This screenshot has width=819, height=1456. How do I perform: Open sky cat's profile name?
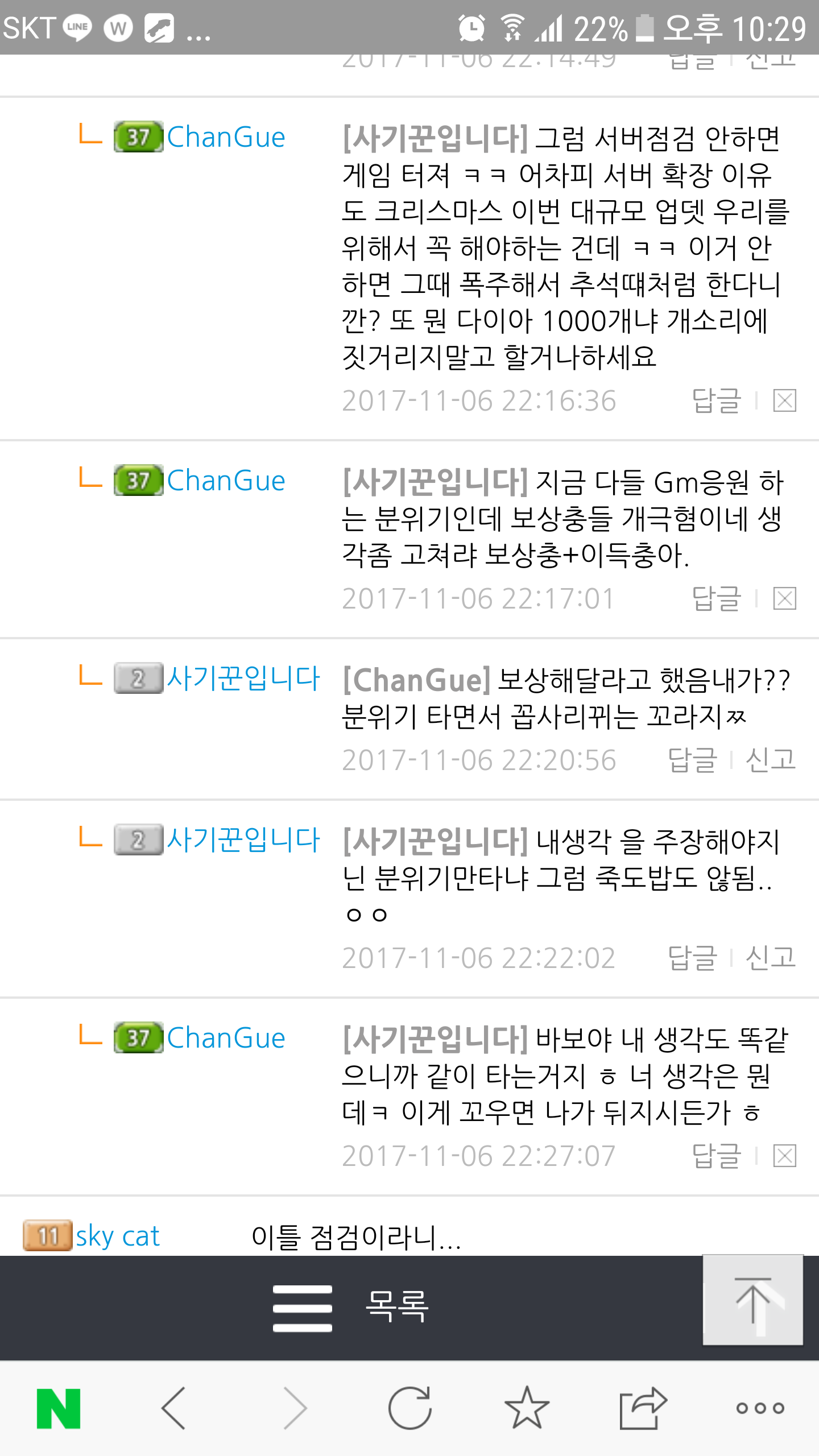coord(118,1236)
